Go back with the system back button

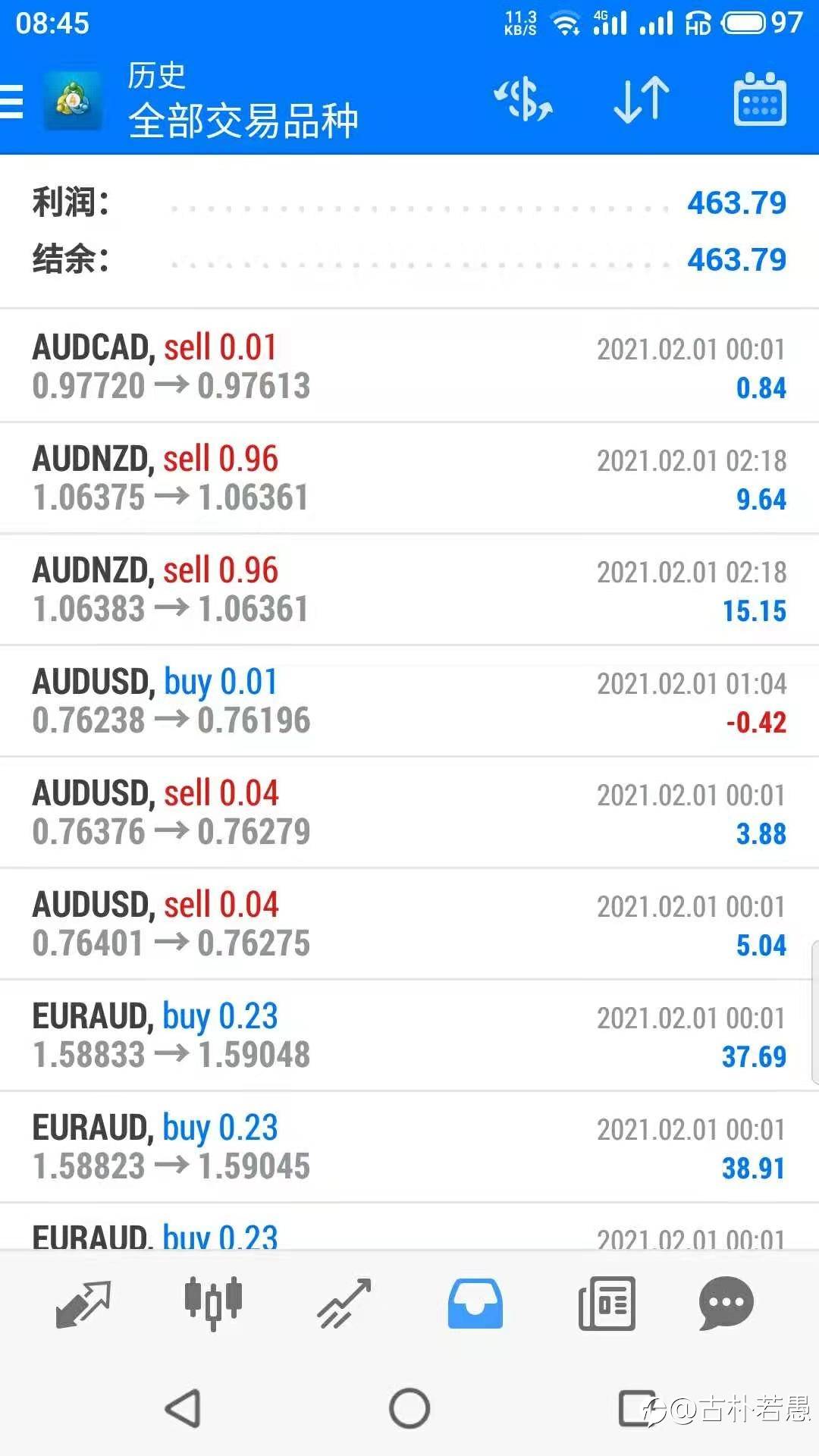click(184, 1409)
